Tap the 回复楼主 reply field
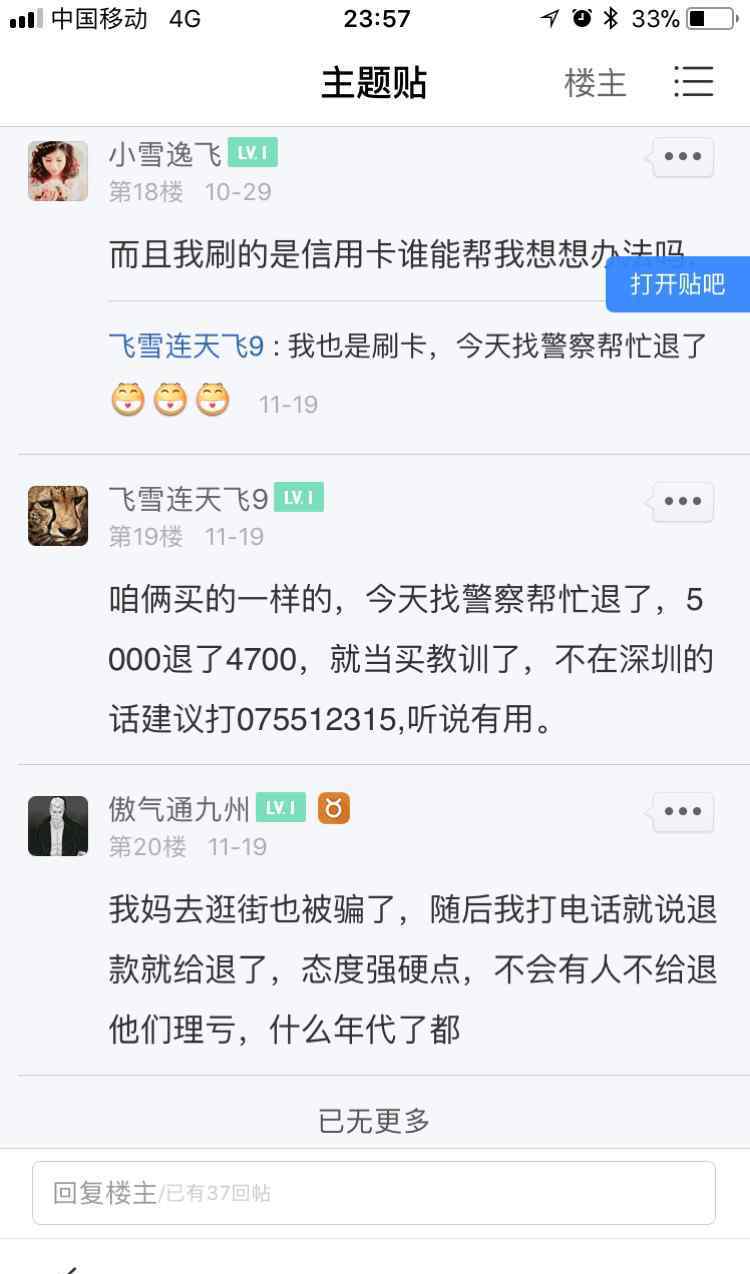Screen dimensions: 750x1274 [374, 1193]
